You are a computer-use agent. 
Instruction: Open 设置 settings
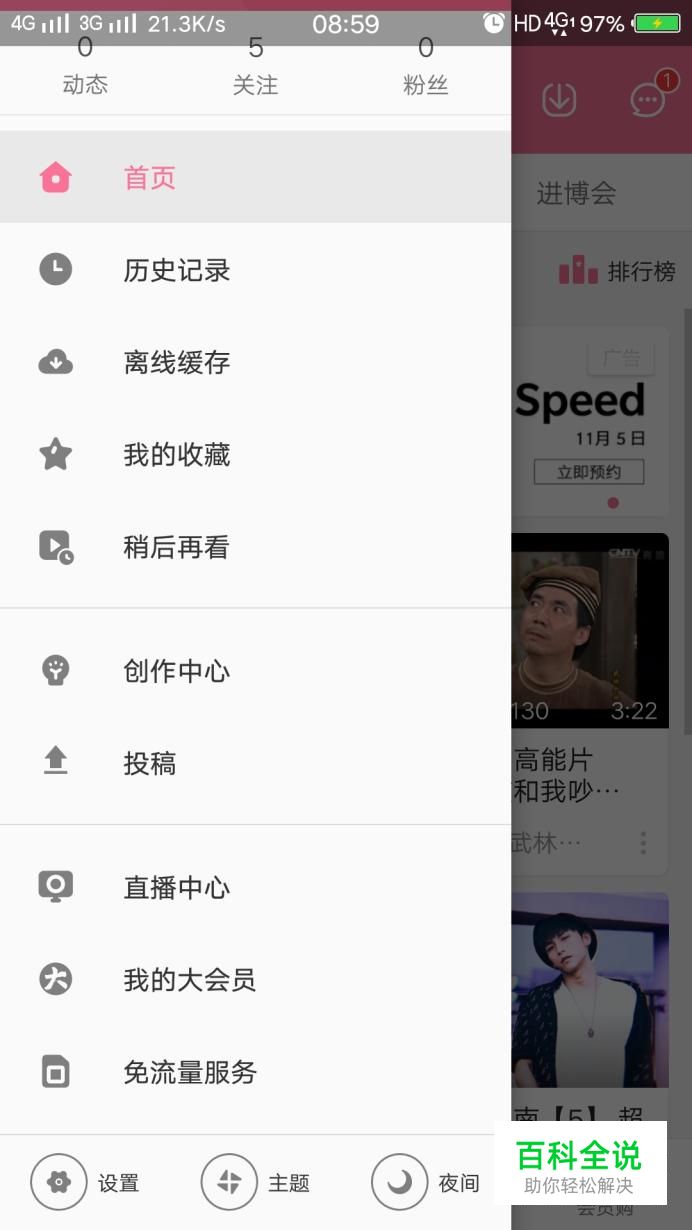point(86,1183)
